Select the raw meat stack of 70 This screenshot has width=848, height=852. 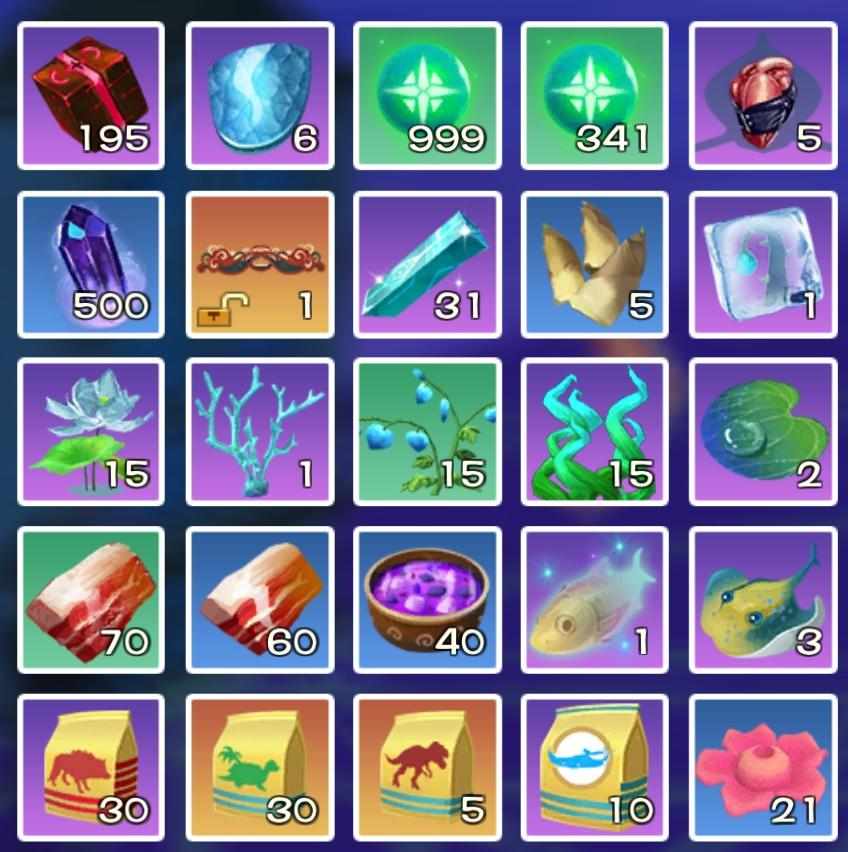pyautogui.click(x=91, y=600)
